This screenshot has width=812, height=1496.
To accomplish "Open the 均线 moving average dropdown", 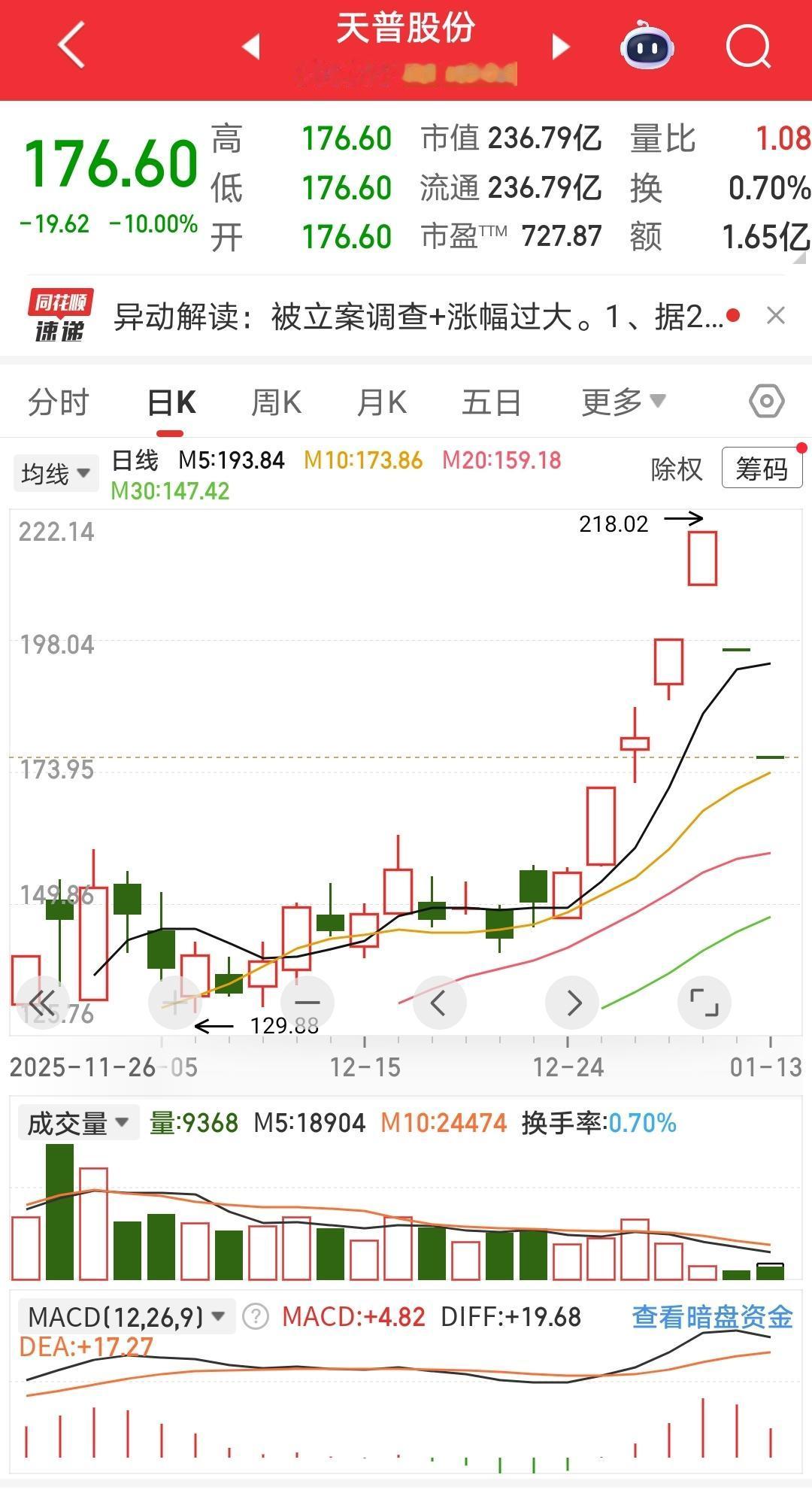I will [55, 472].
